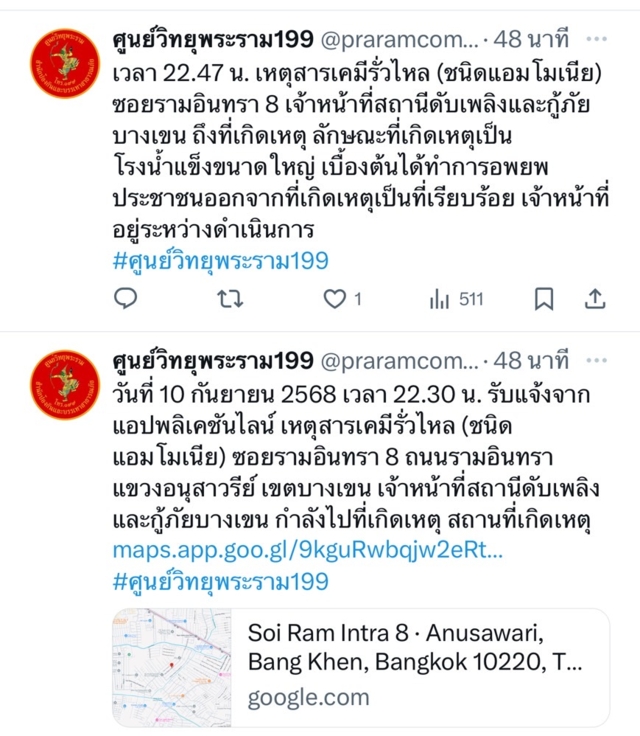Viewport: 640px width, 736px height.
Task: Open overflow menu on the 22.47 น. tweet
Action: pyautogui.click(x=596, y=40)
